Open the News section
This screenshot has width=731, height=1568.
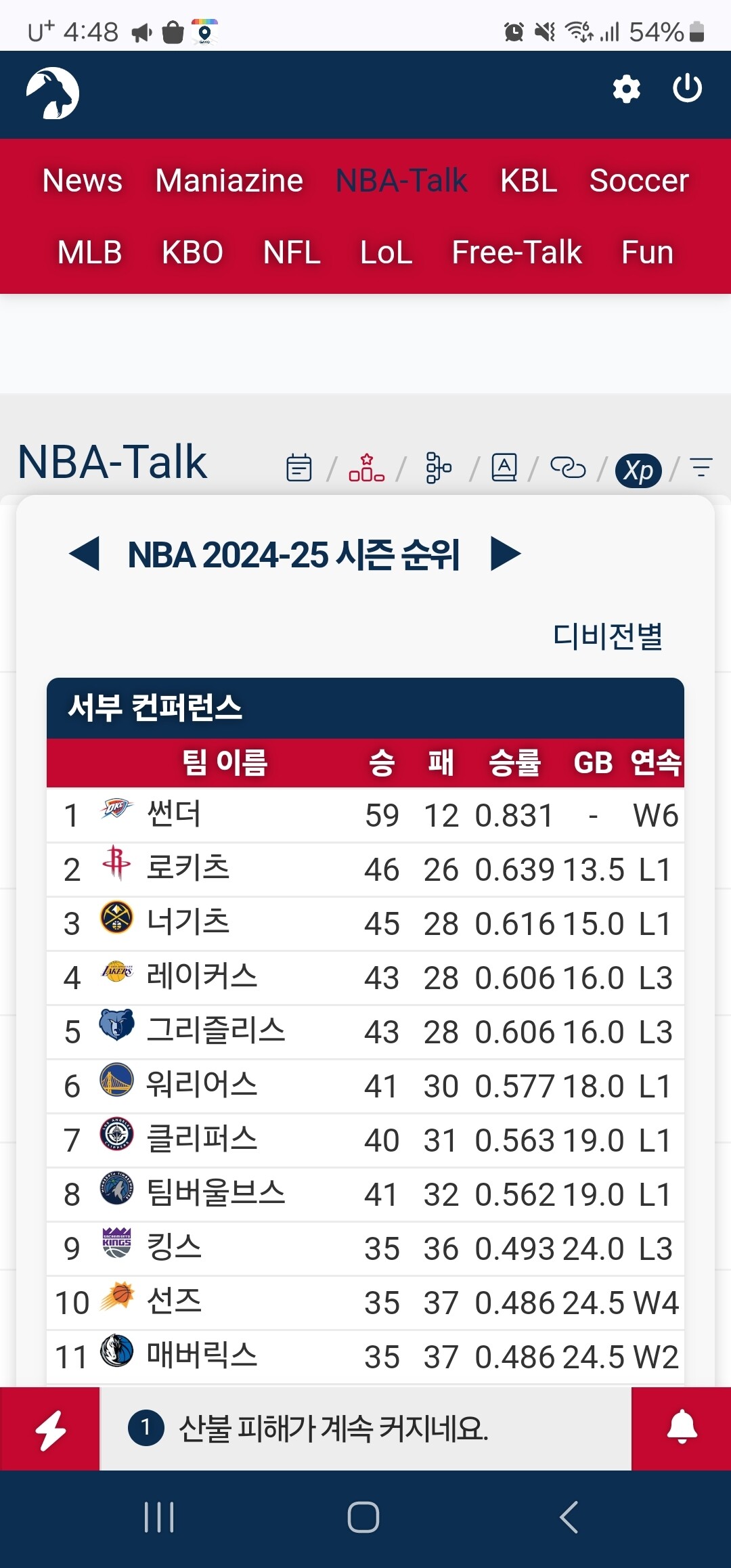pyautogui.click(x=83, y=181)
